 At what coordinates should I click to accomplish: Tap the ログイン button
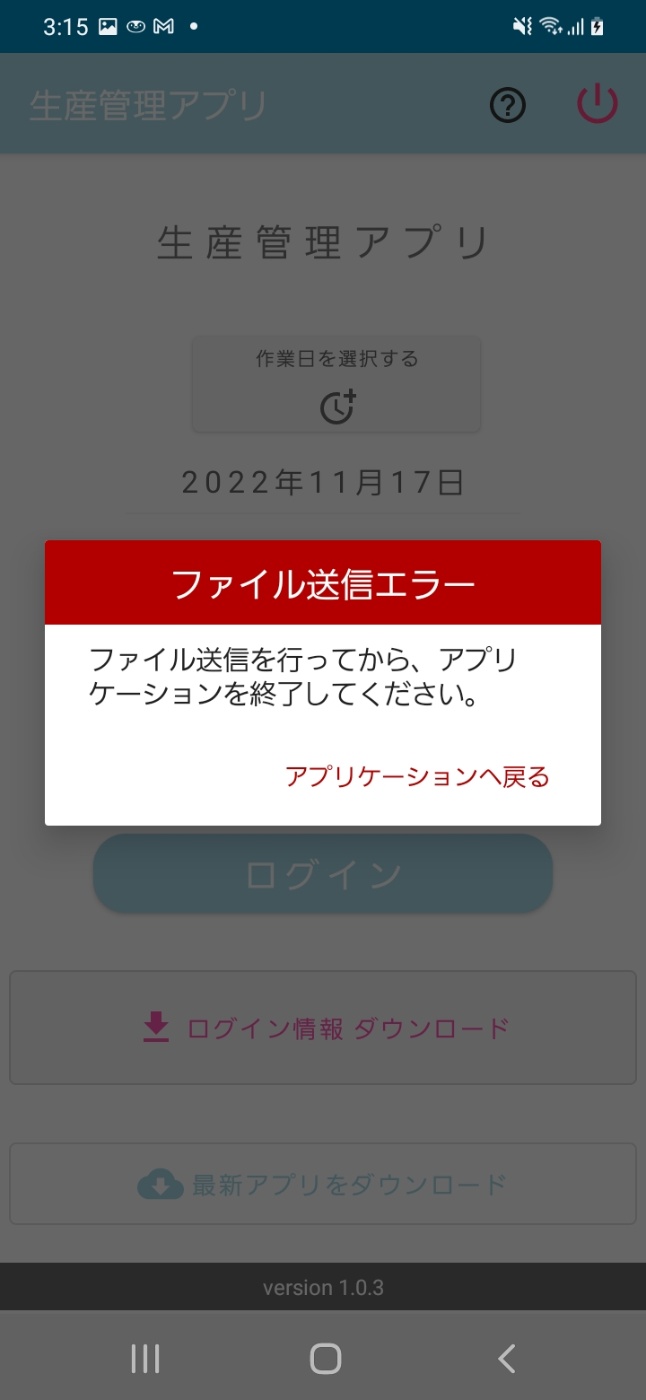[x=323, y=874]
